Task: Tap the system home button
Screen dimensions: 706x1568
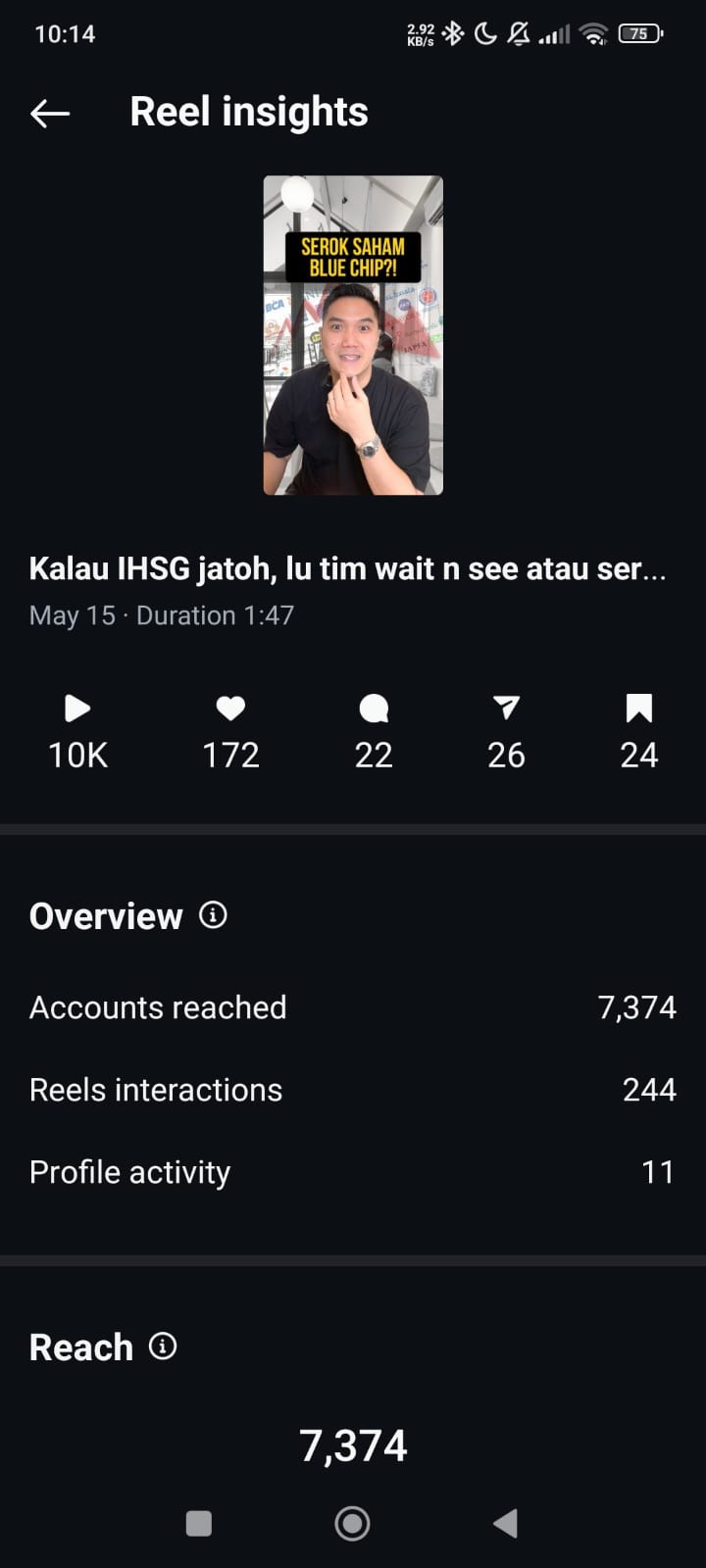Action: click(x=352, y=1523)
